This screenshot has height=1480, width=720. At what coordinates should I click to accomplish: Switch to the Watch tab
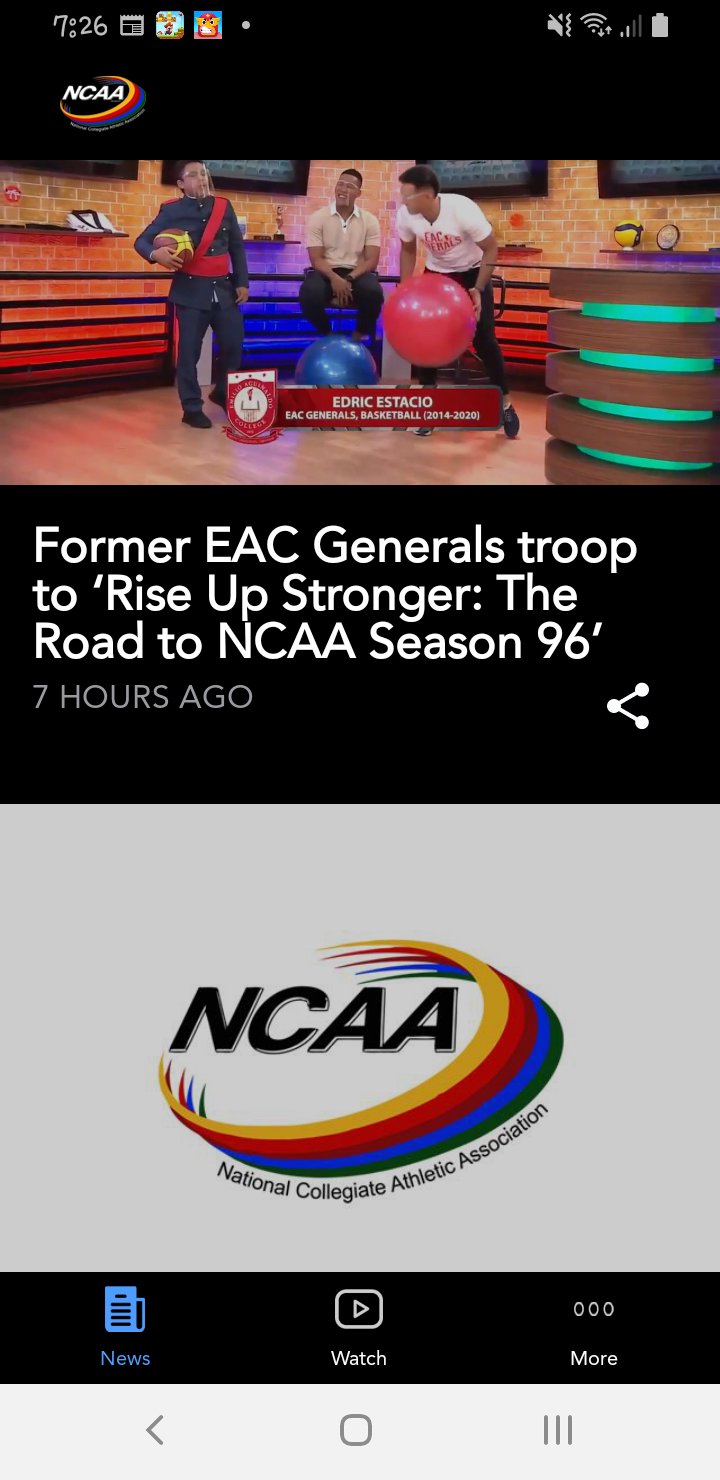tap(358, 1327)
